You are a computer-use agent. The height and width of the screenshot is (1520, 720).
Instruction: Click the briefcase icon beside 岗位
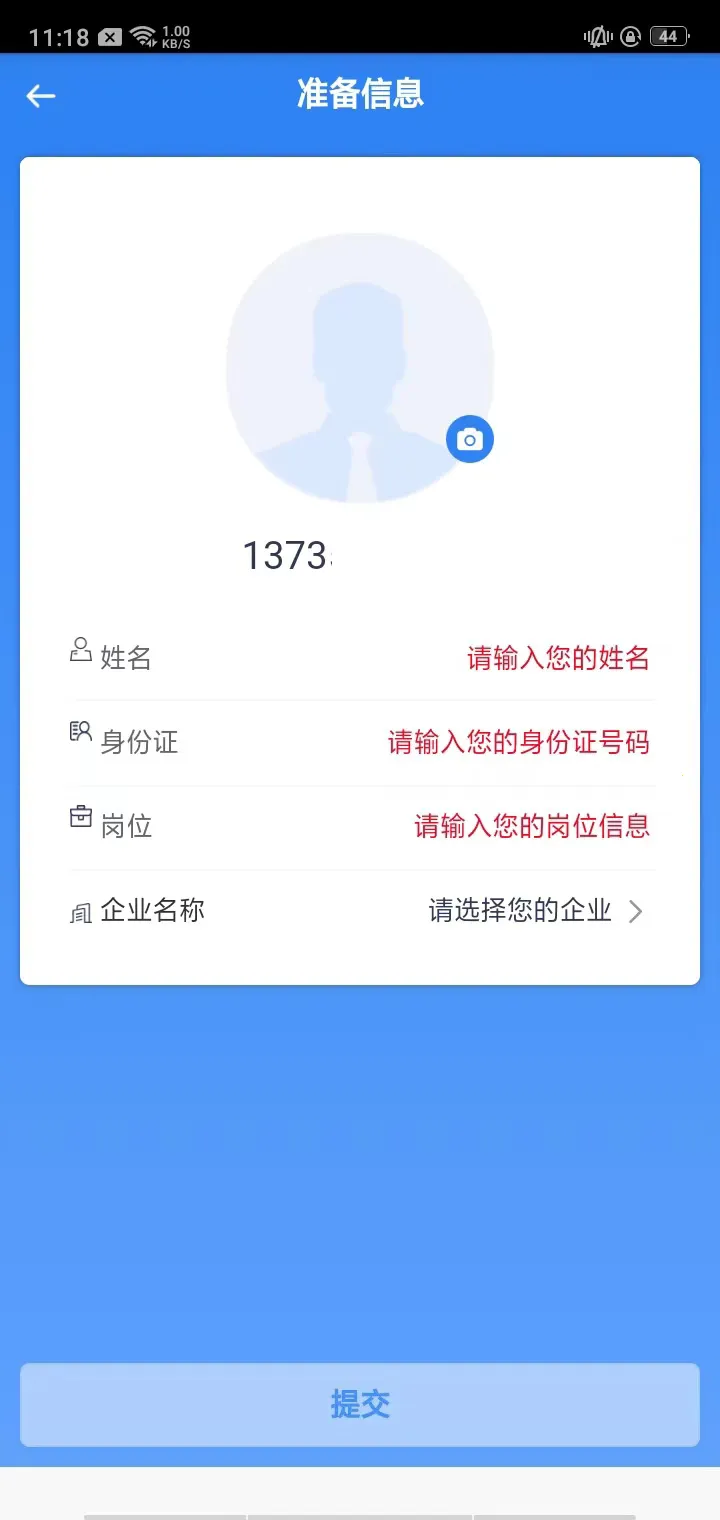80,818
